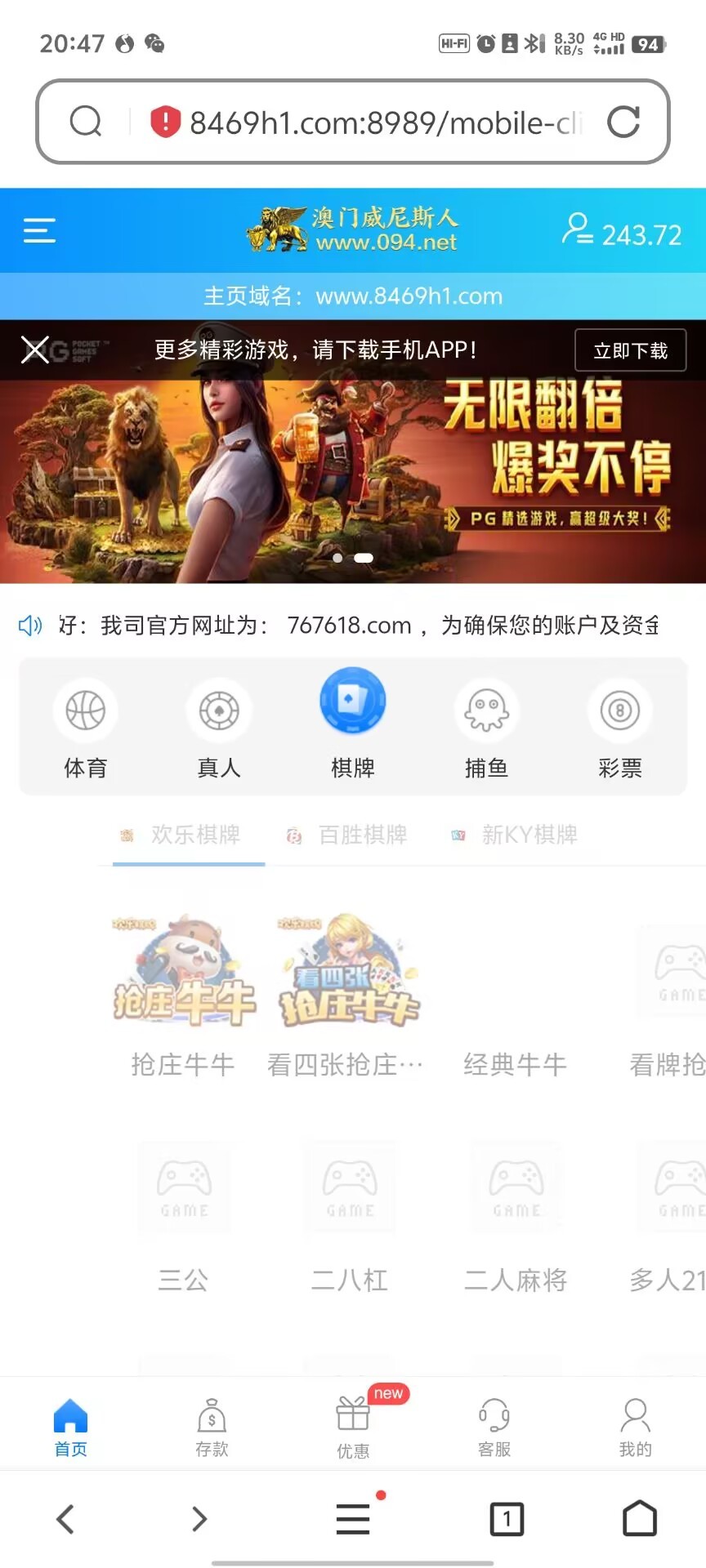Viewport: 706px width, 1568px height.
Task: Contact 客服 customer service
Action: click(494, 1426)
